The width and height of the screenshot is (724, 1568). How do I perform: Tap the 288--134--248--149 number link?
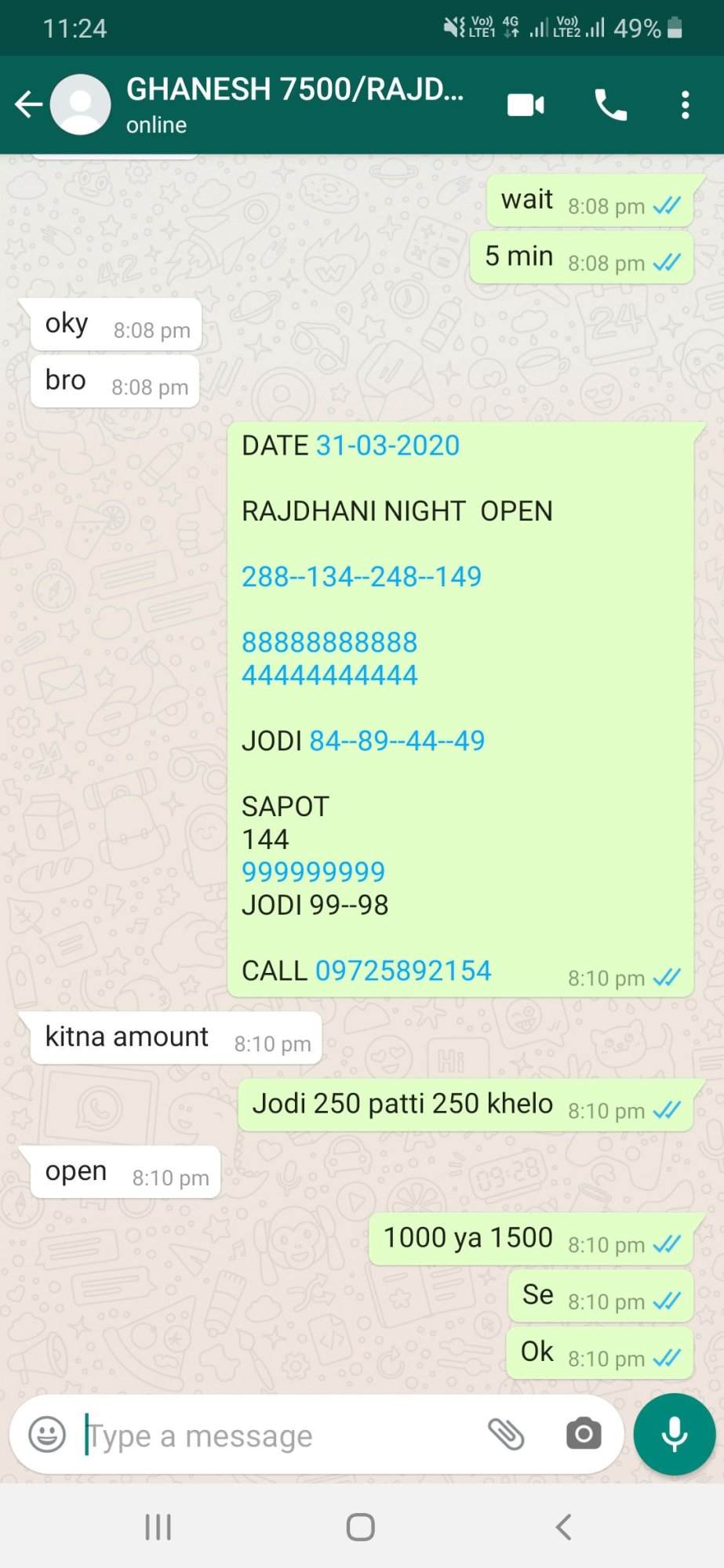pyautogui.click(x=362, y=577)
